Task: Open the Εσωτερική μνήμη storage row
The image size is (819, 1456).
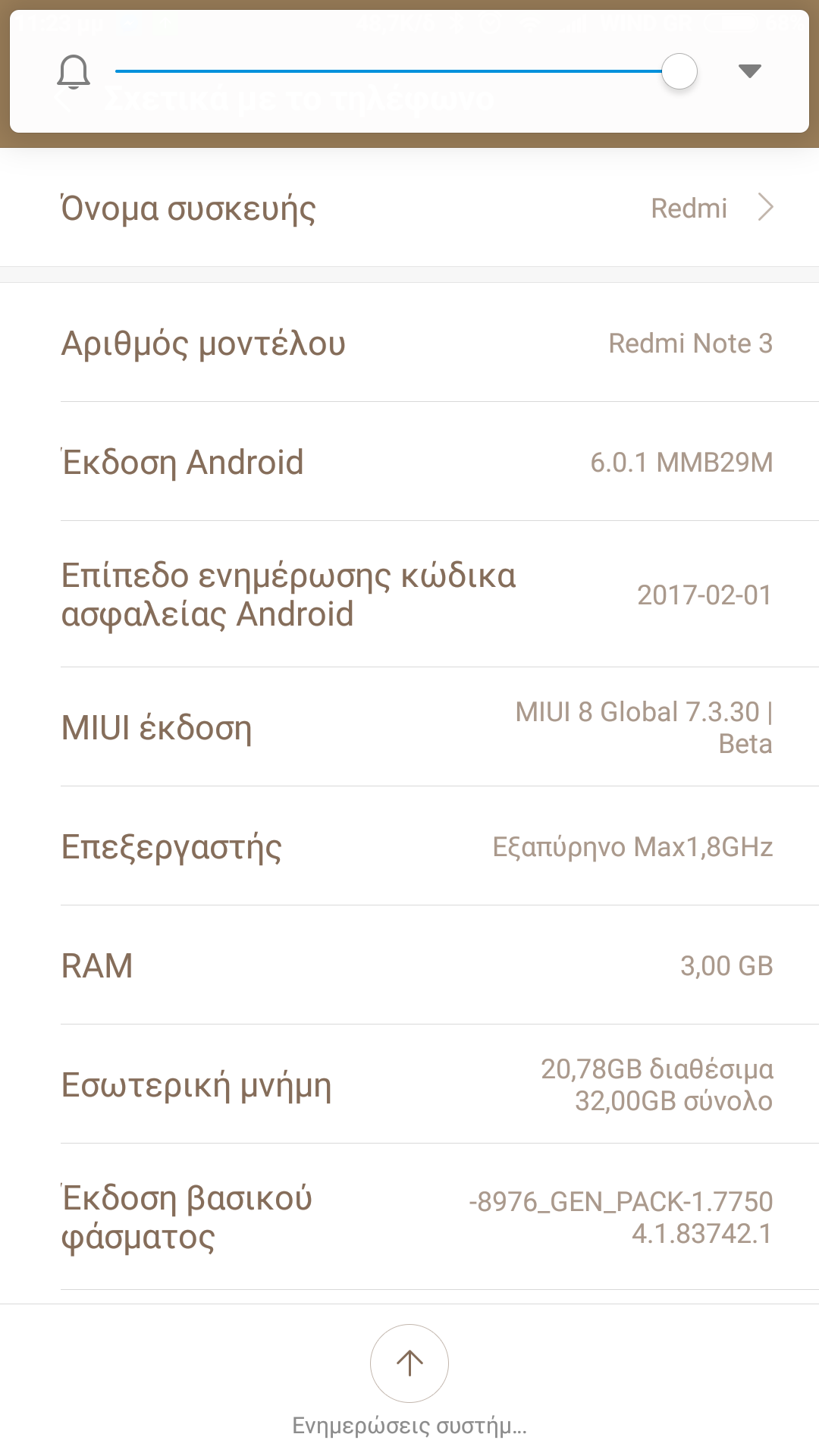Action: (x=409, y=1084)
